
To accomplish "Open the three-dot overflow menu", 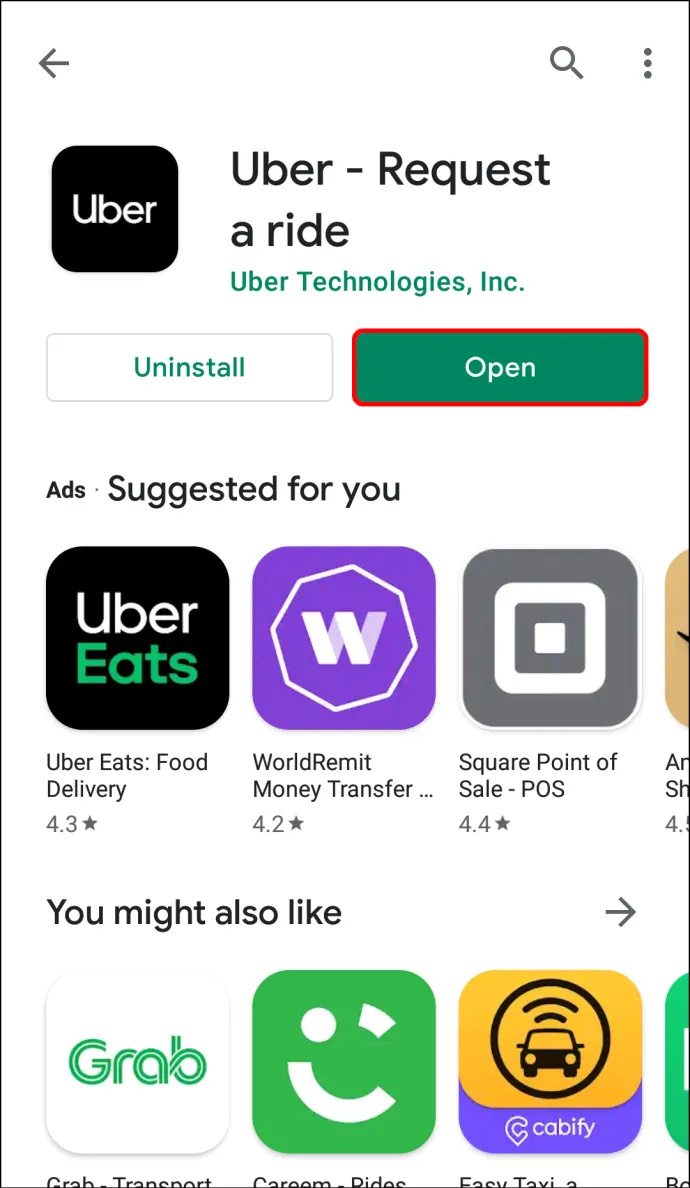I will tap(648, 64).
